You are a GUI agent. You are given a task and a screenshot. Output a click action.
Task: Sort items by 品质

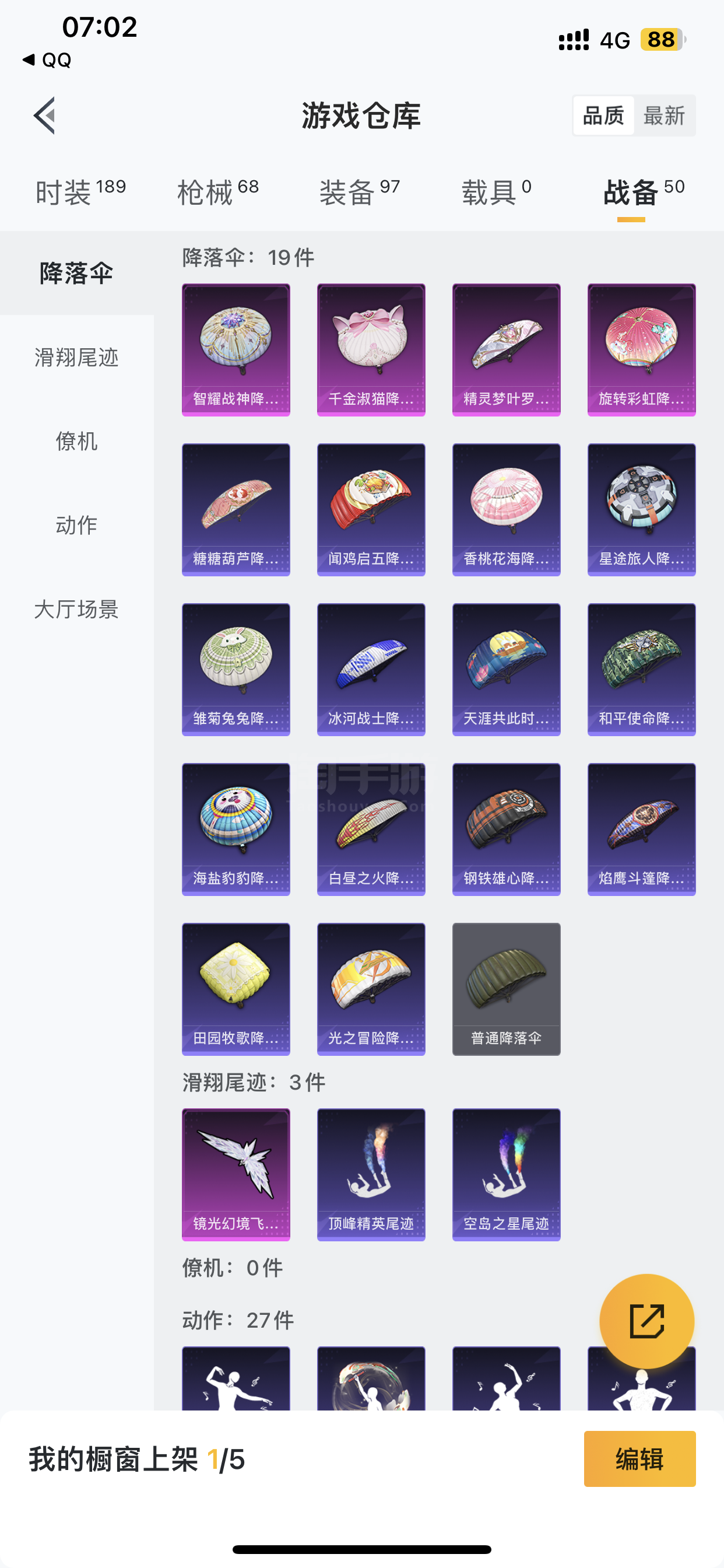(603, 115)
